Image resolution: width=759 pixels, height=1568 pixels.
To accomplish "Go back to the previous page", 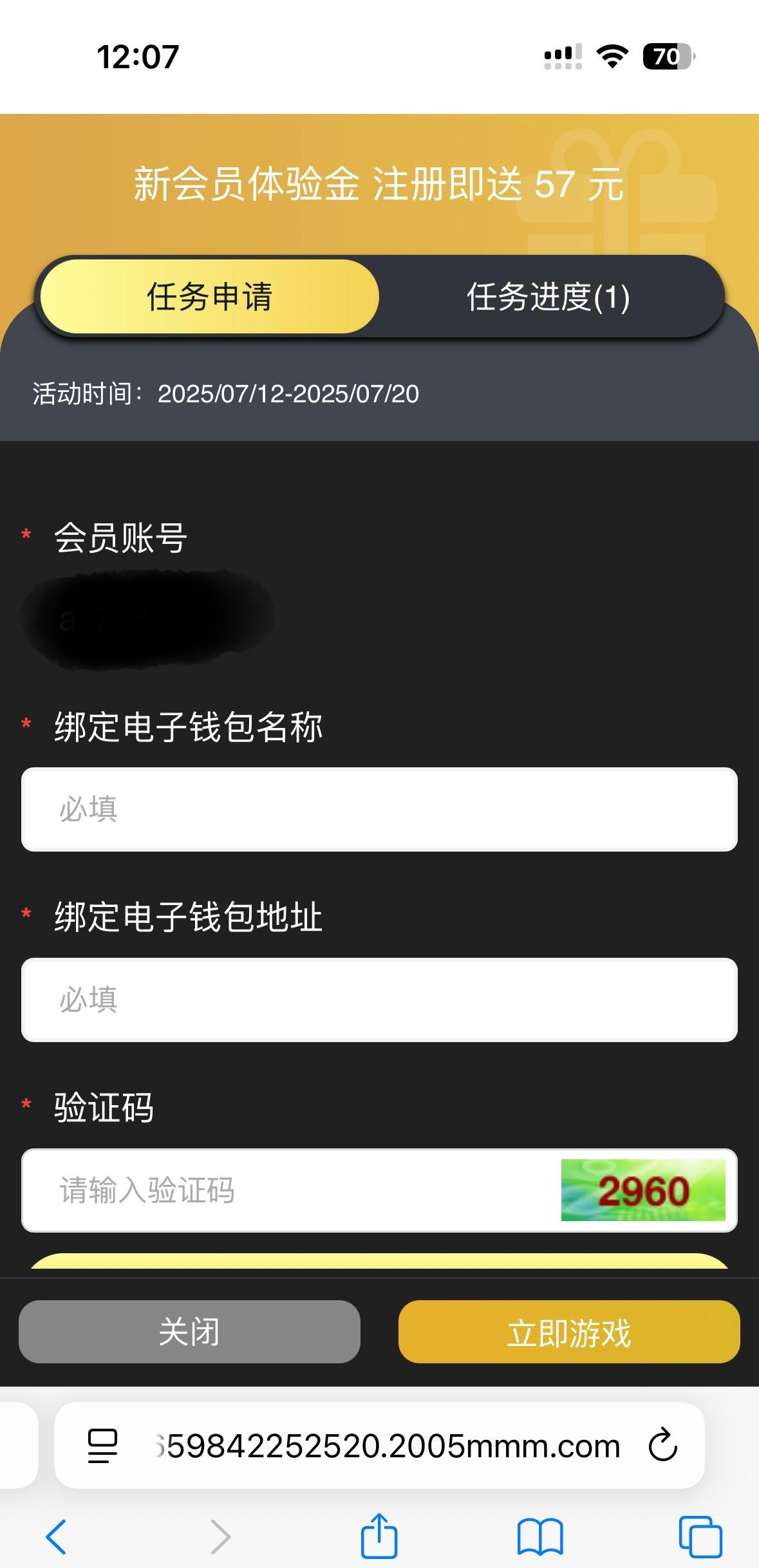I will pyautogui.click(x=56, y=1536).
